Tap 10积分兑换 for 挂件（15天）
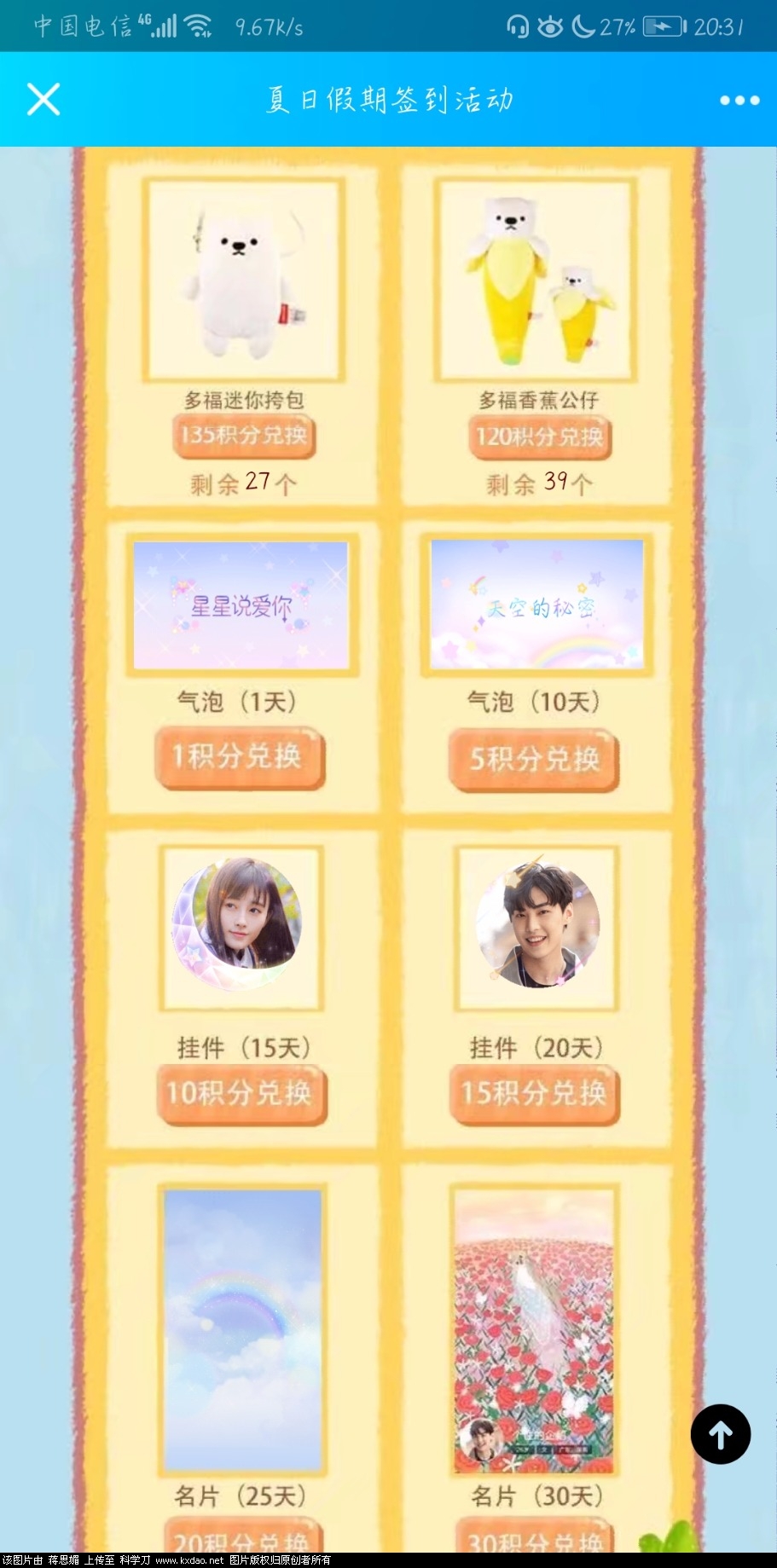Image resolution: width=777 pixels, height=1568 pixels. pyautogui.click(x=241, y=1093)
